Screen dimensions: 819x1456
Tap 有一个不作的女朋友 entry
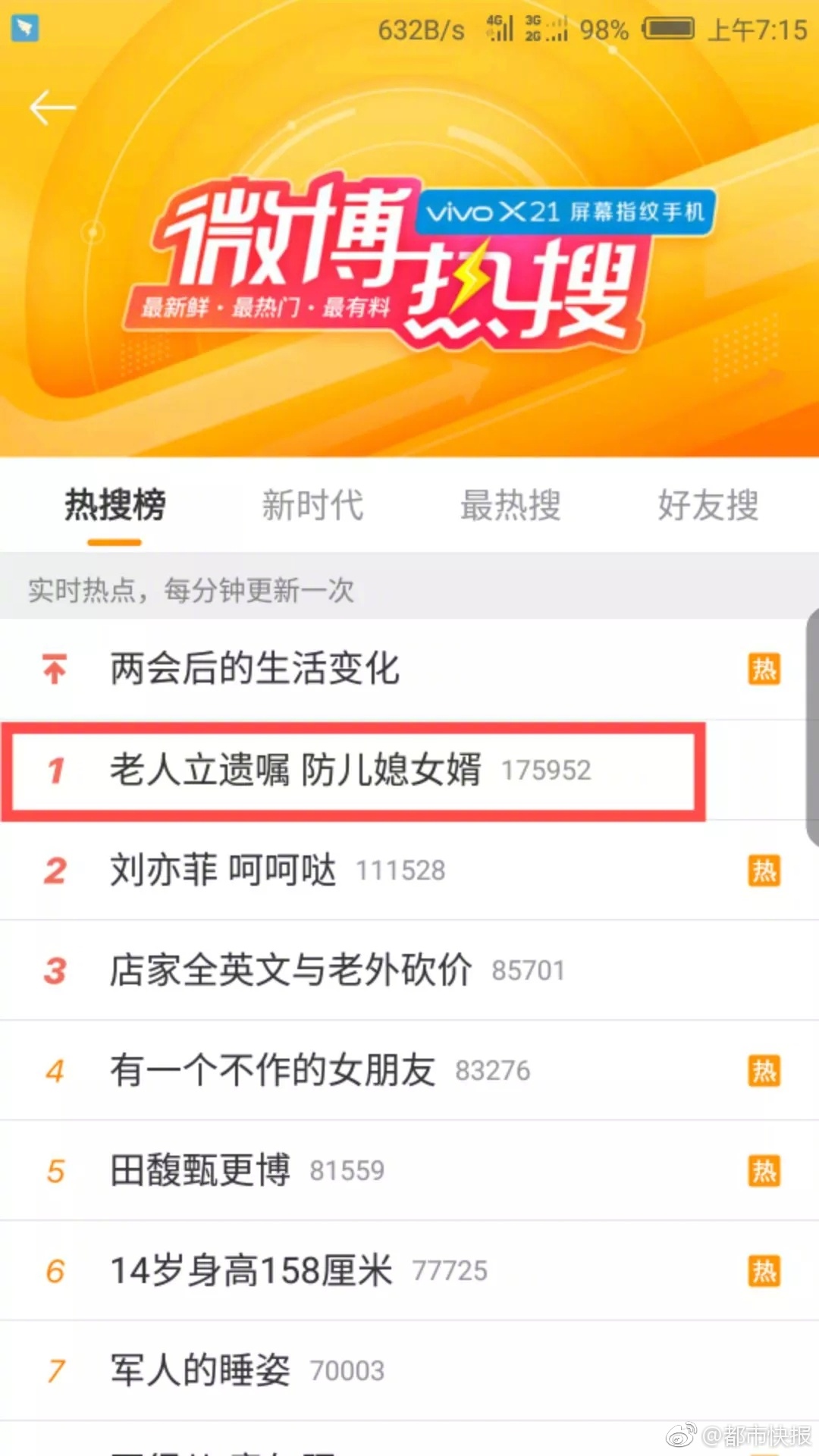click(x=272, y=1070)
